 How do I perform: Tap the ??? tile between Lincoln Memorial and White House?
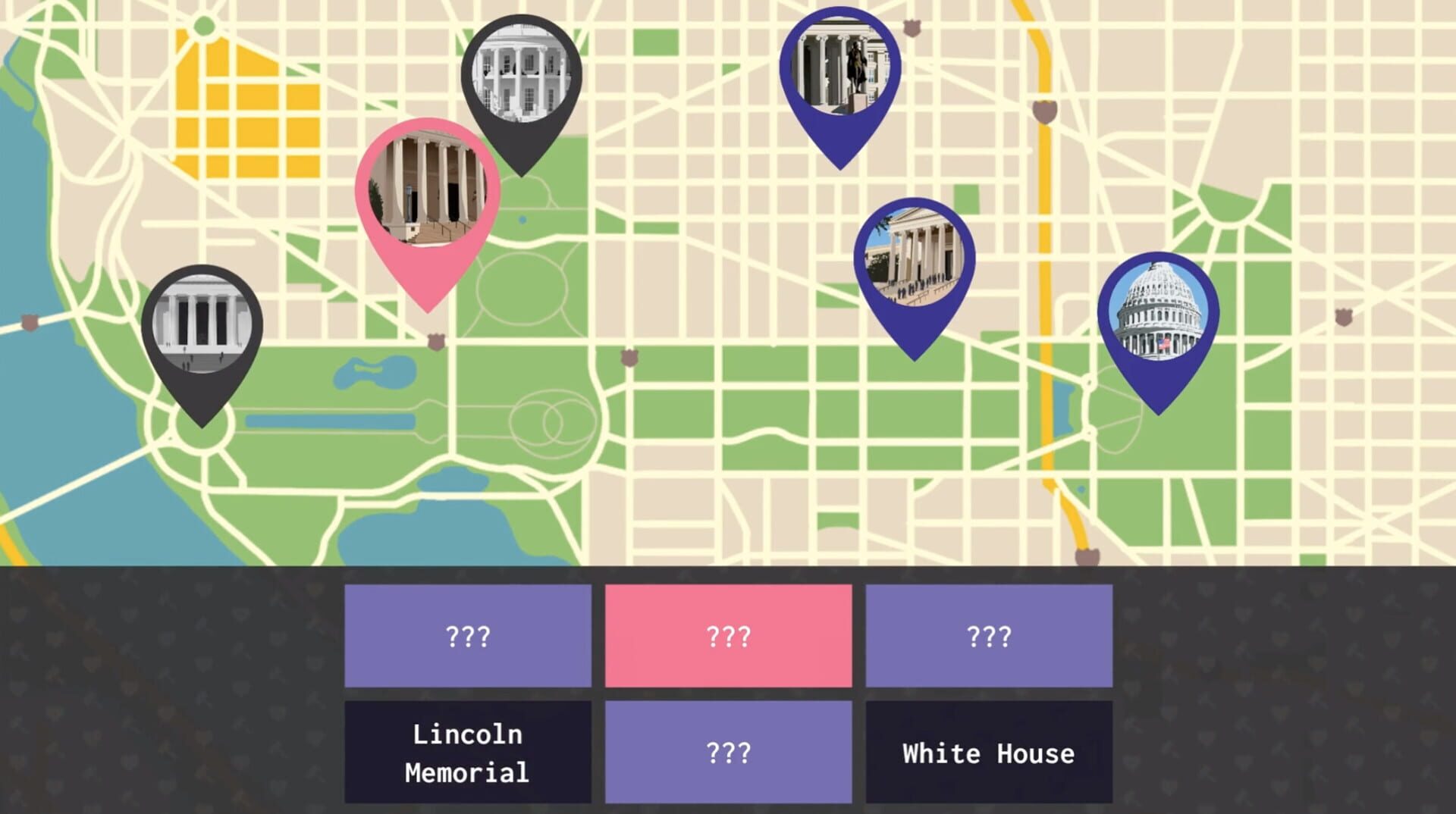[x=728, y=752]
